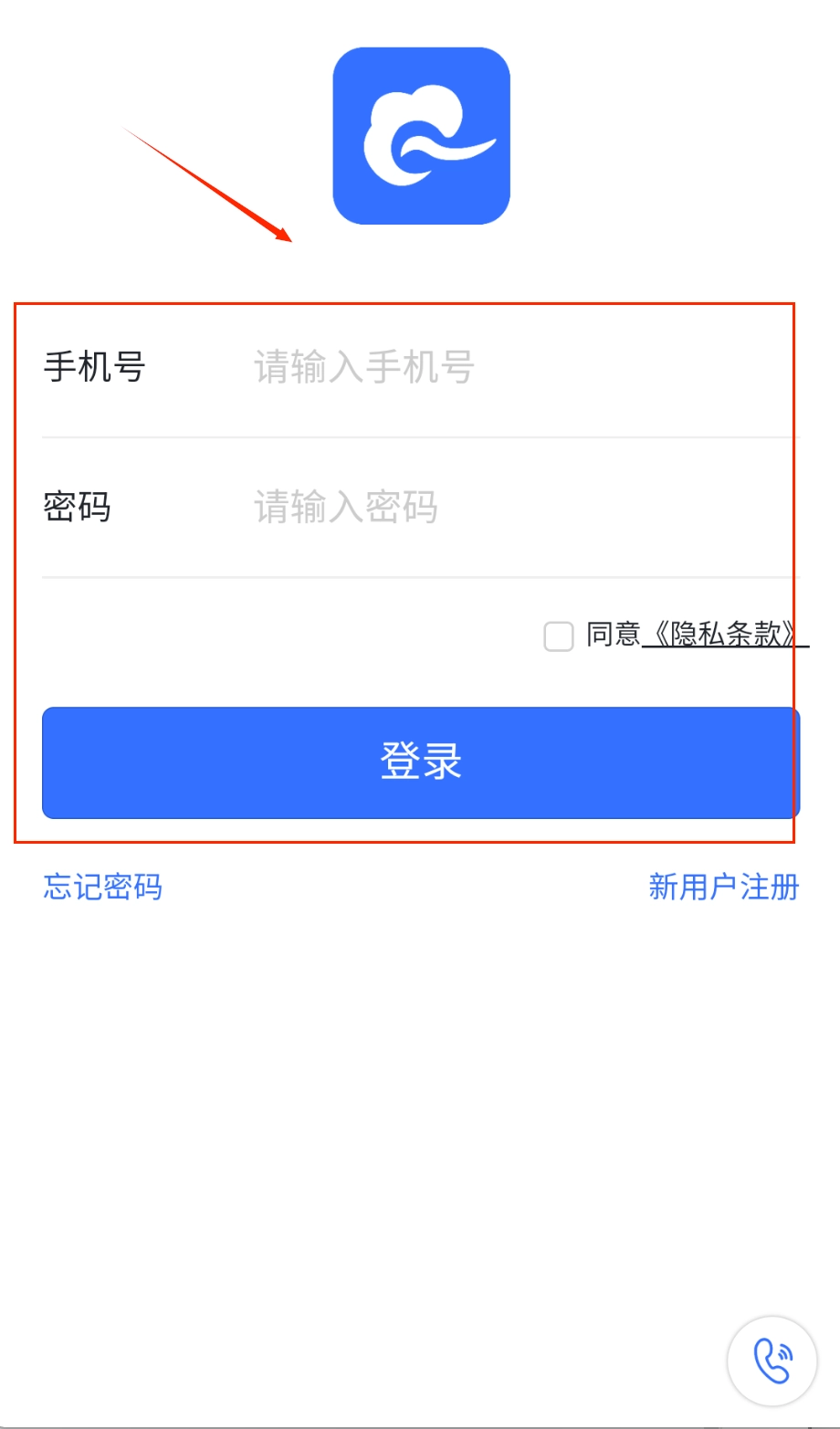840x1429 pixels.
Task: Focus the password input field
Action: coord(511,507)
